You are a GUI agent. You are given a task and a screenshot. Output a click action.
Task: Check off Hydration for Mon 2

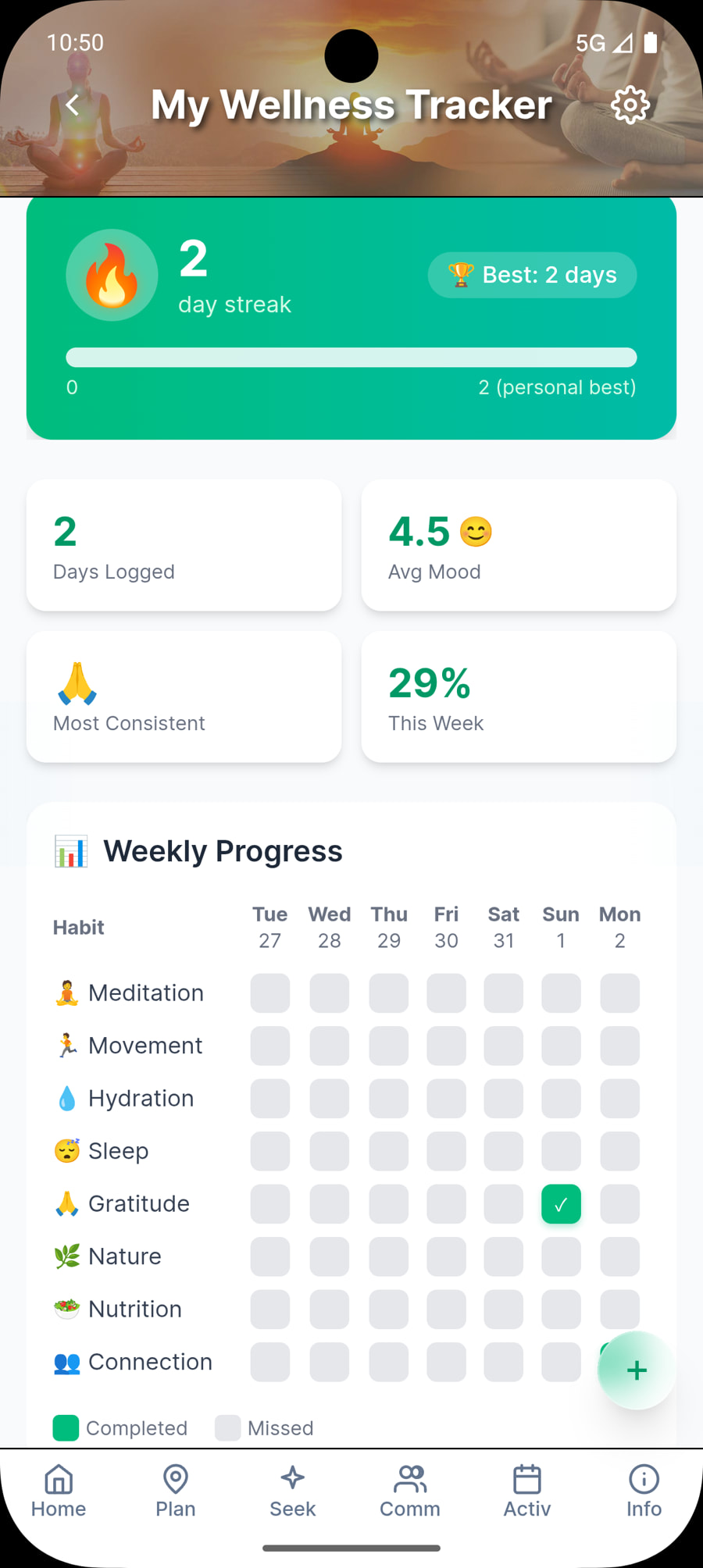[619, 1098]
